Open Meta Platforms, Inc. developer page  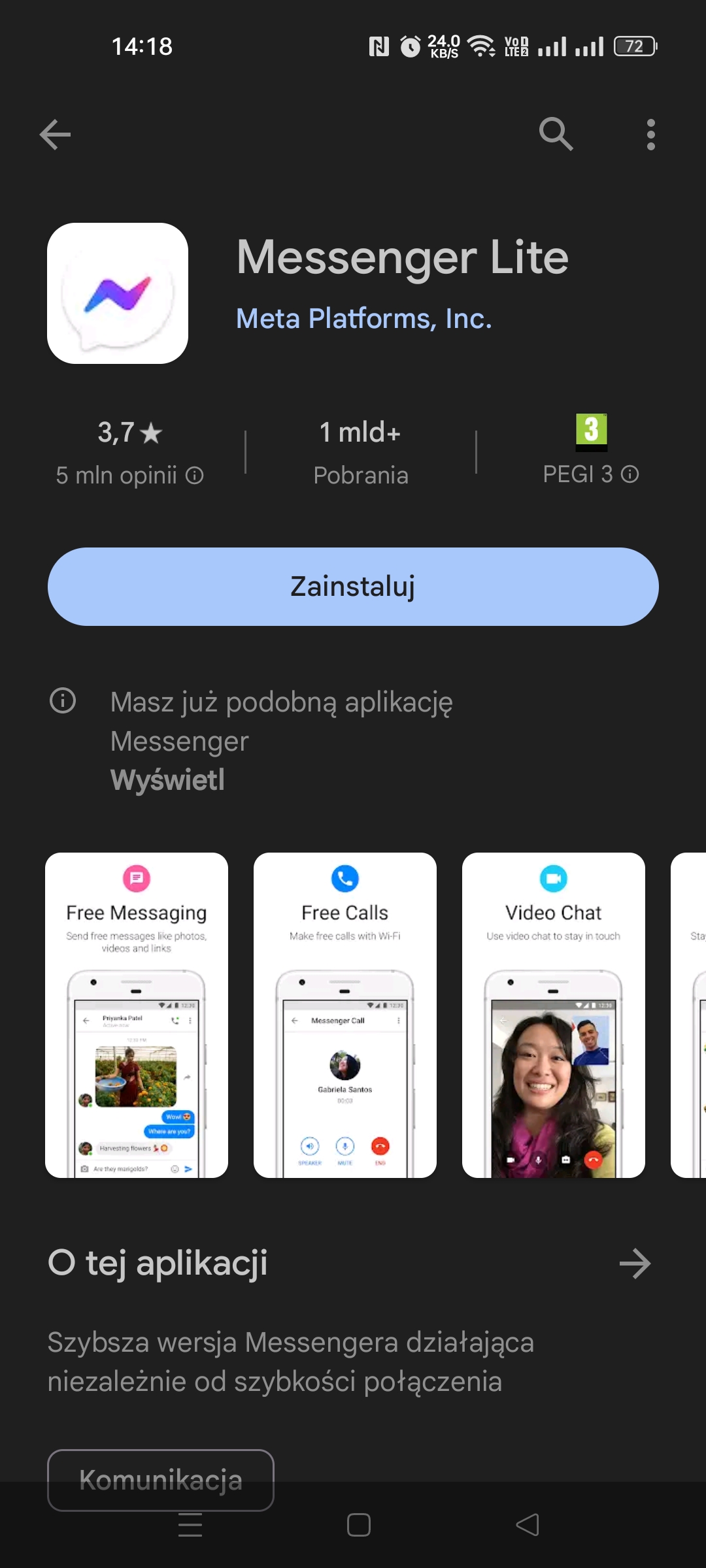pos(363,318)
